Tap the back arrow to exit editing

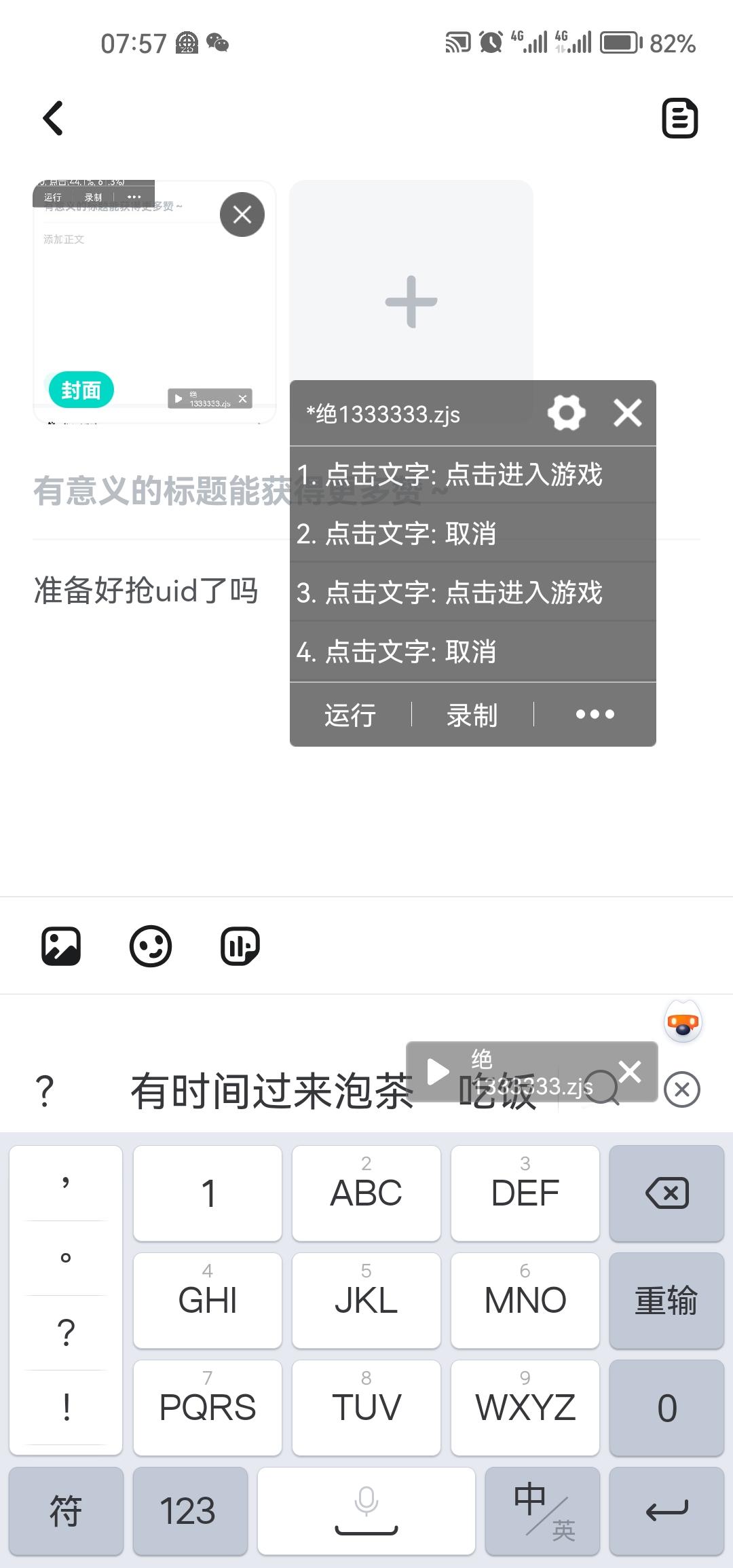click(x=52, y=118)
